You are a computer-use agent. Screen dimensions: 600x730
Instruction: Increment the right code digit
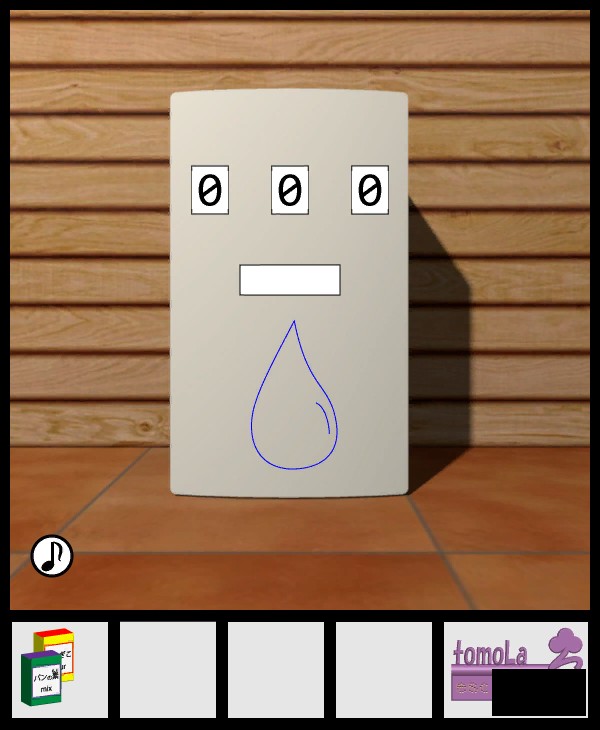pyautogui.click(x=370, y=190)
